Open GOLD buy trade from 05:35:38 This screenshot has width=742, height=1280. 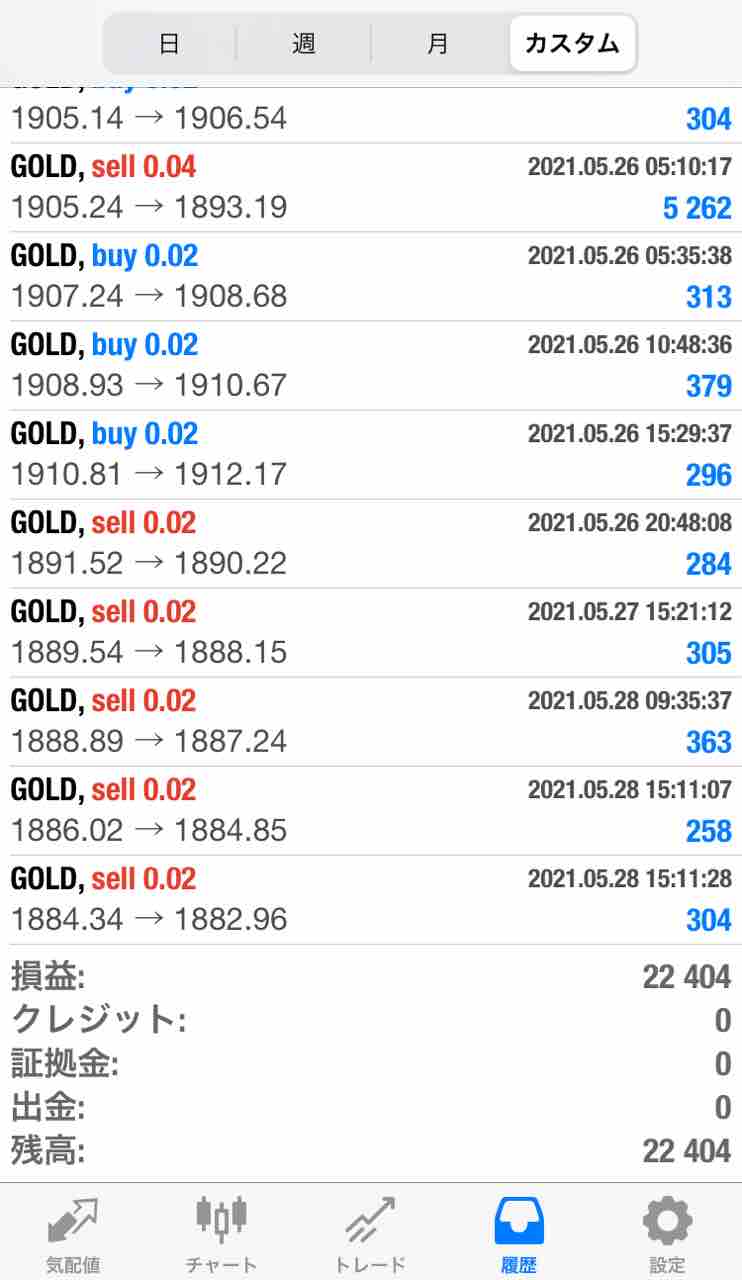click(x=371, y=277)
